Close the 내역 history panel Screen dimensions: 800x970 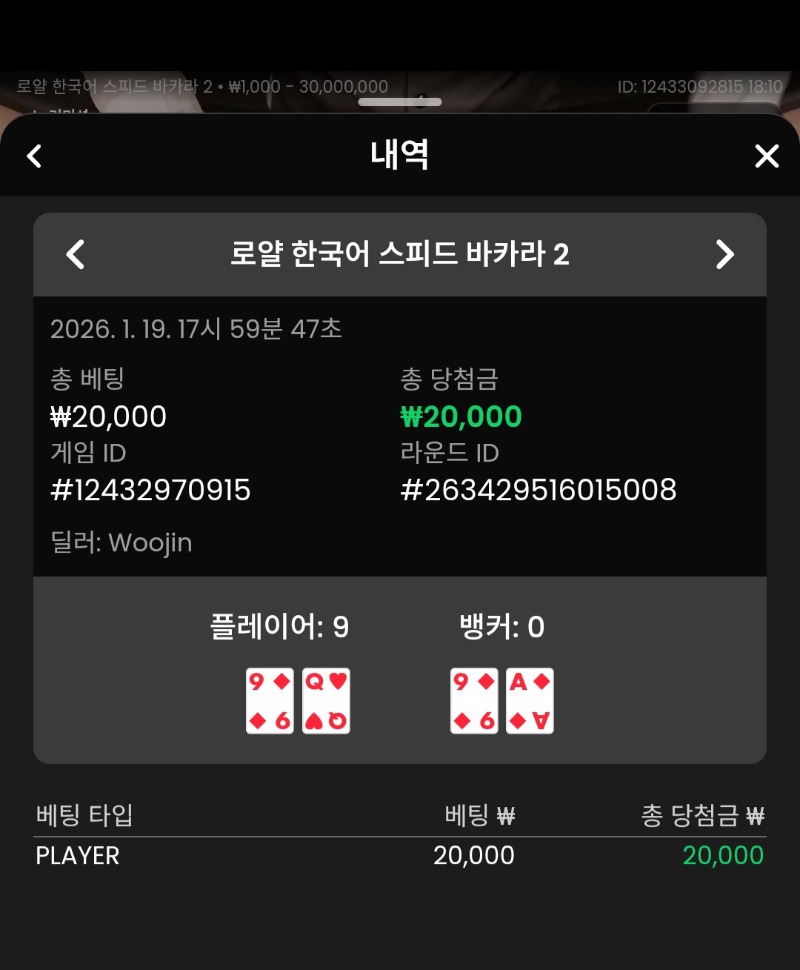tap(766, 156)
